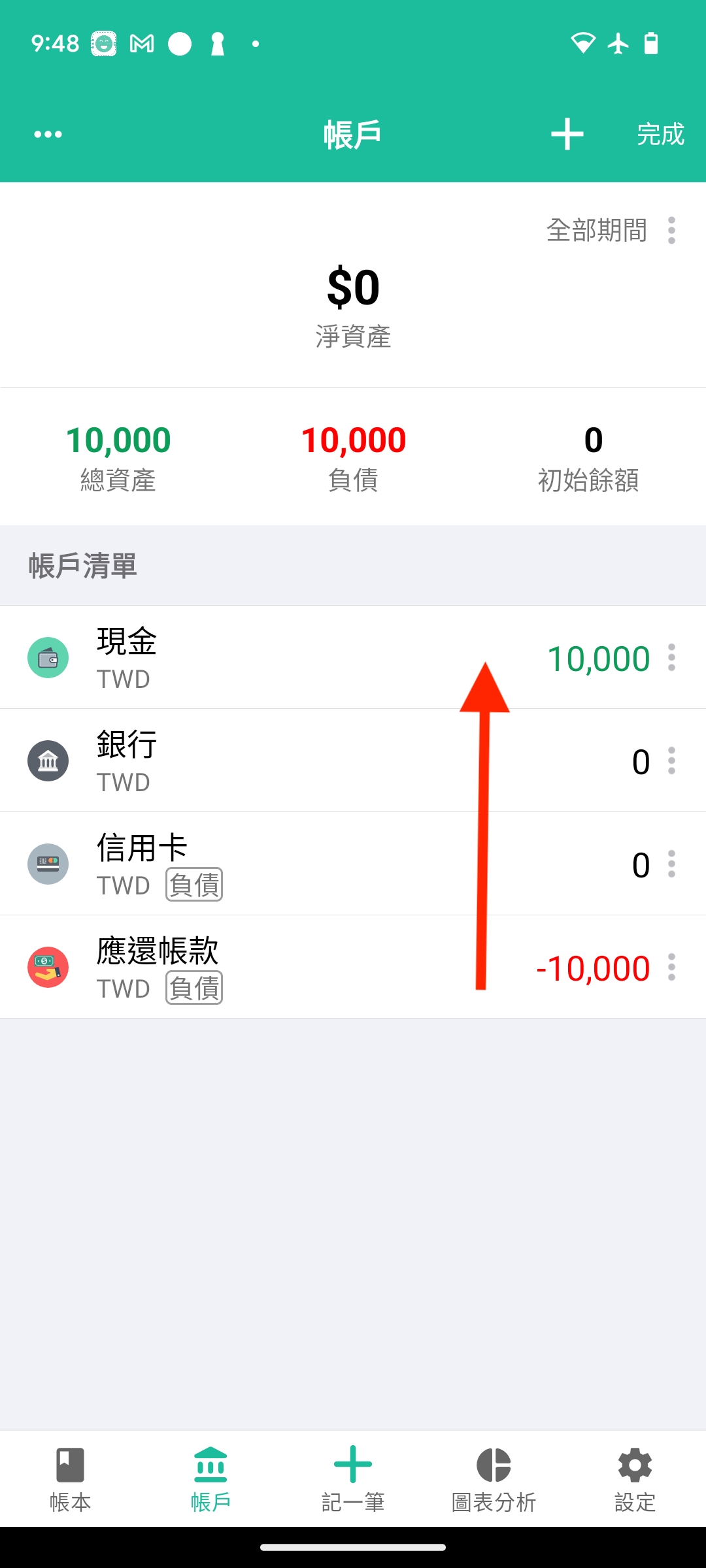Tap the handle dots on 應還帳款 row
706x1568 pixels.
[x=671, y=967]
